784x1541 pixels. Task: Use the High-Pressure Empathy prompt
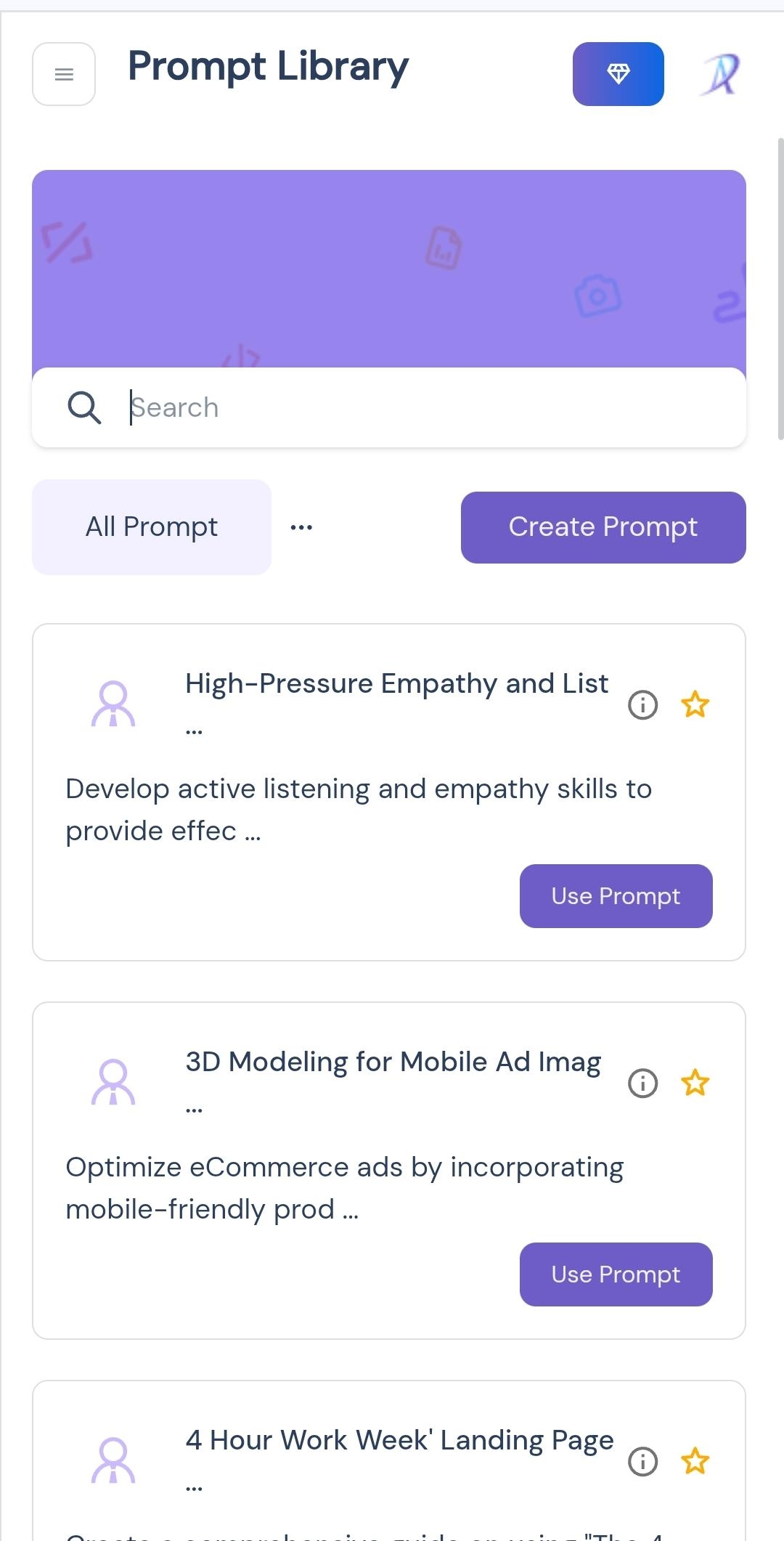[616, 896]
